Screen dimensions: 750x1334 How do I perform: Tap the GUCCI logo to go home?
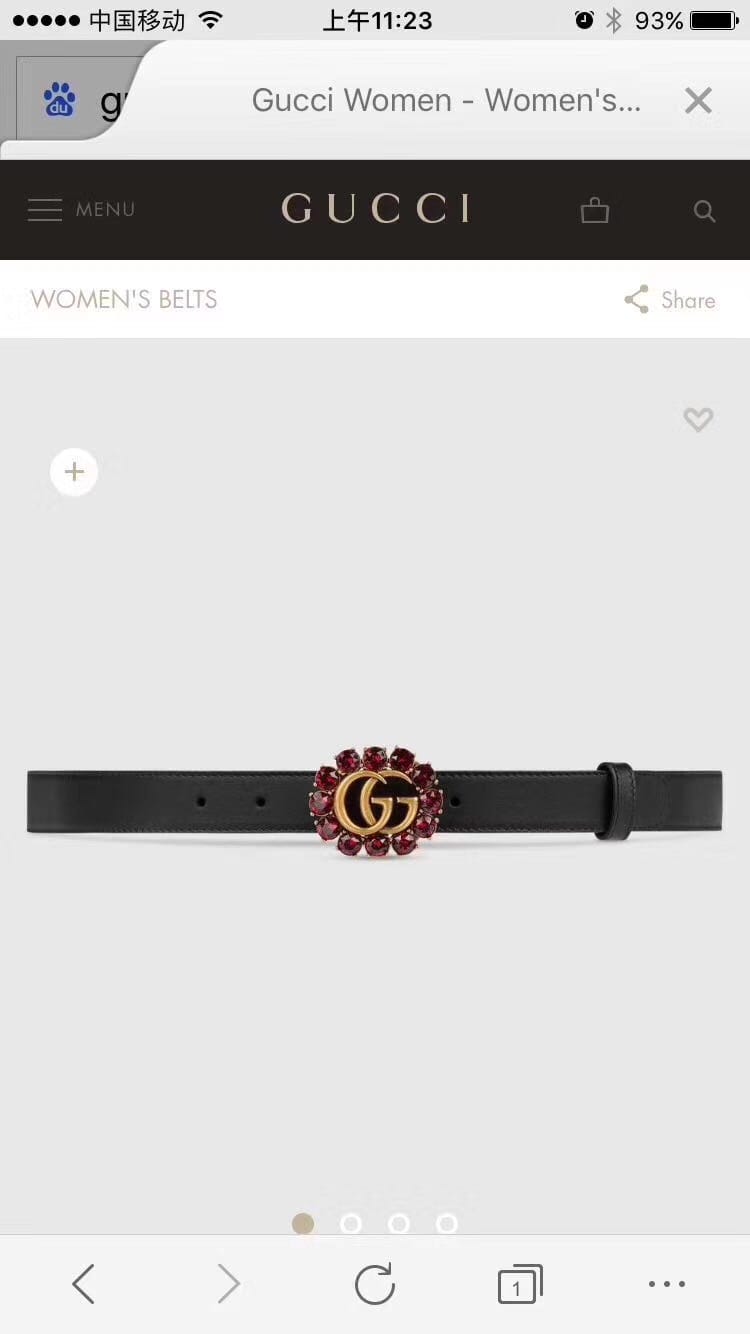(375, 209)
